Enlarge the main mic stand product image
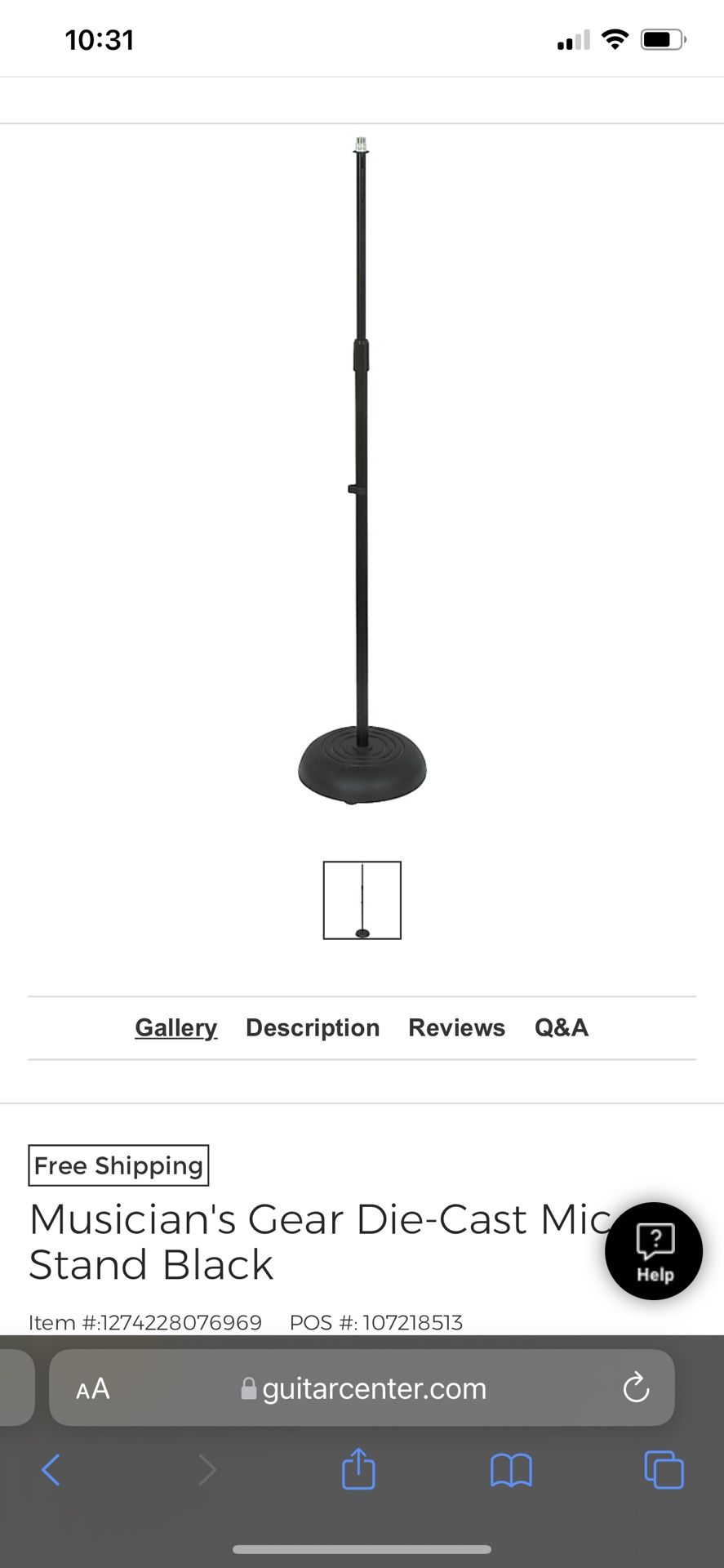Viewport: 724px width, 1568px height. tap(362, 471)
